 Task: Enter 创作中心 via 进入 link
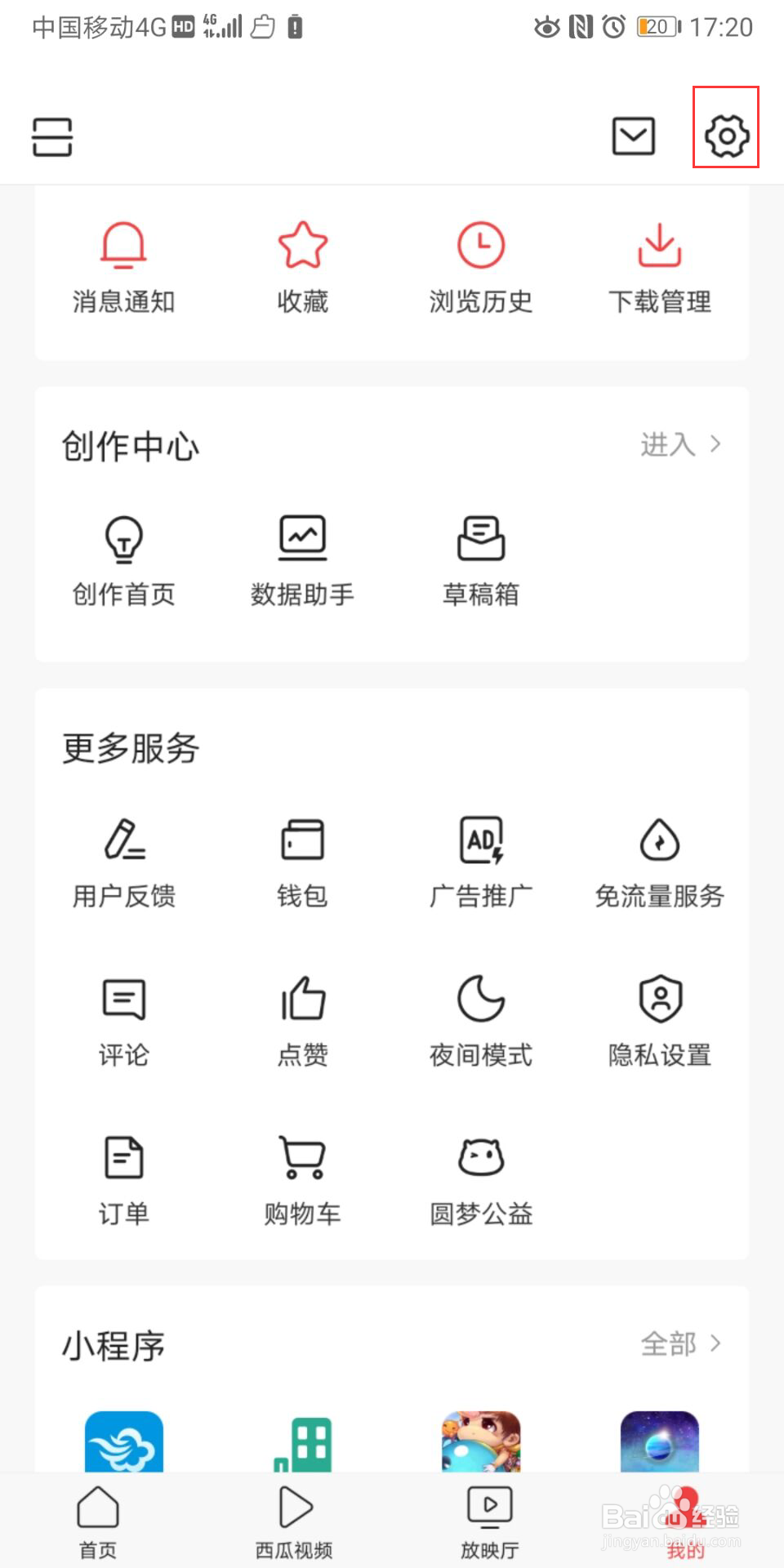[x=680, y=445]
